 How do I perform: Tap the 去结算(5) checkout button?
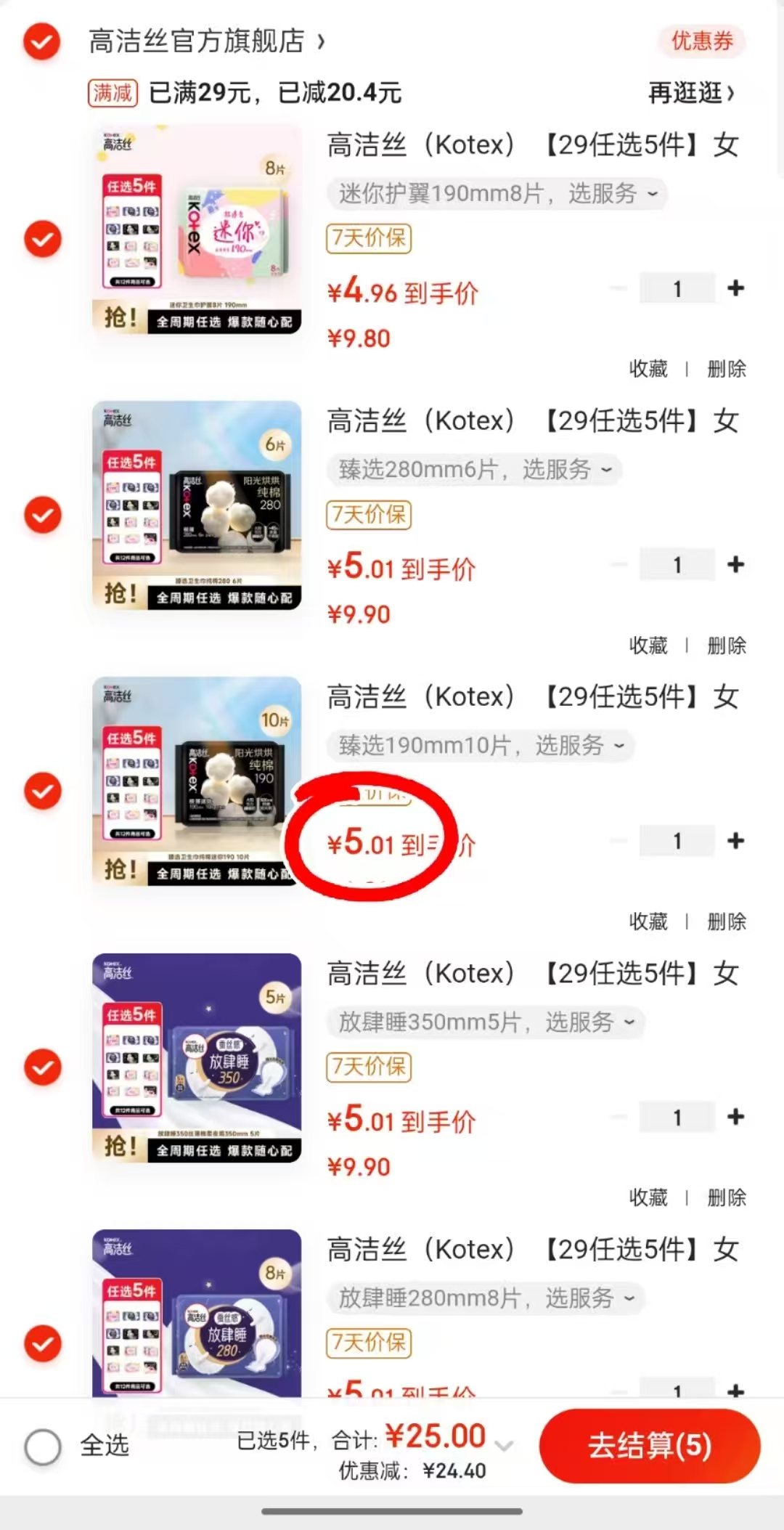tap(650, 1446)
